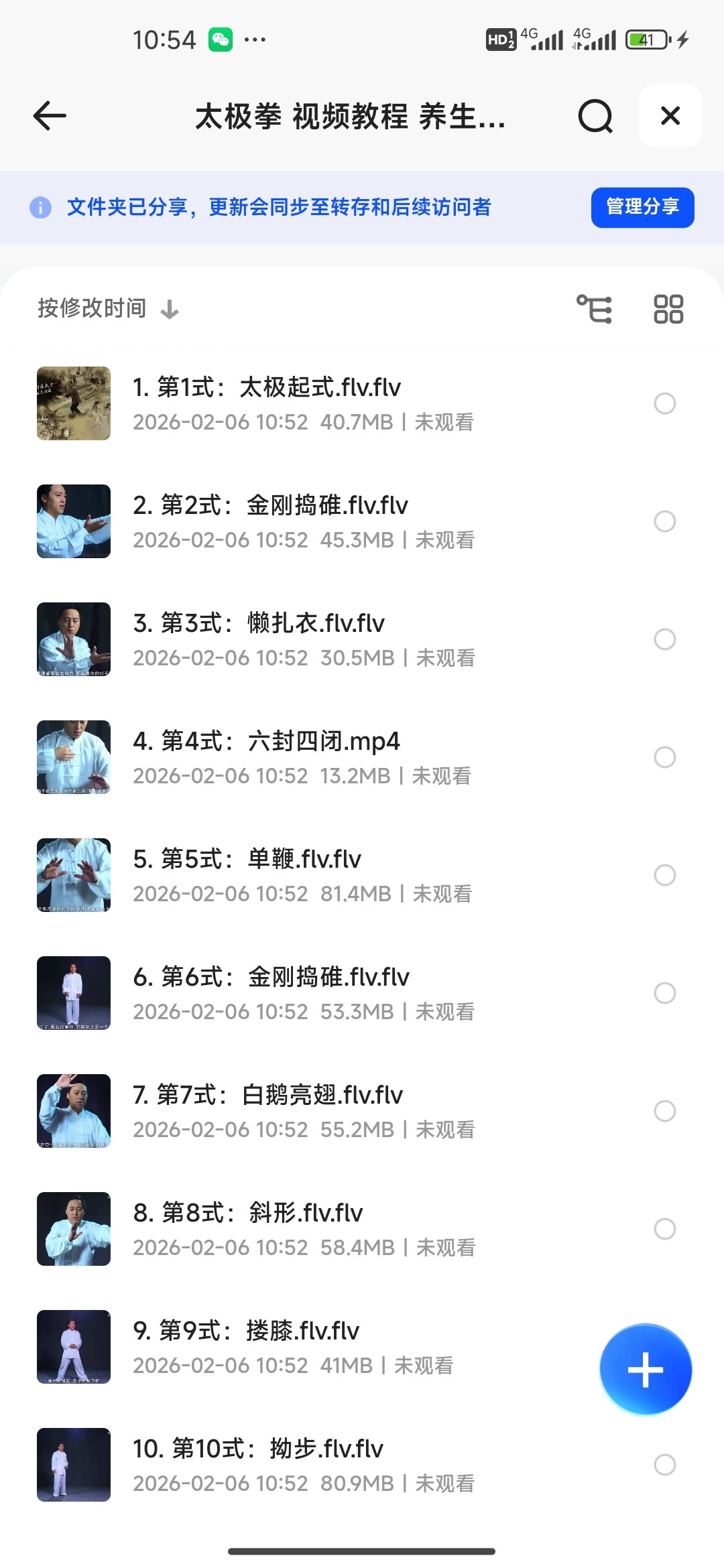Play the 第7式：白鹅亮翅 video
Screen dimensions: 724x1568
coord(267,1096)
